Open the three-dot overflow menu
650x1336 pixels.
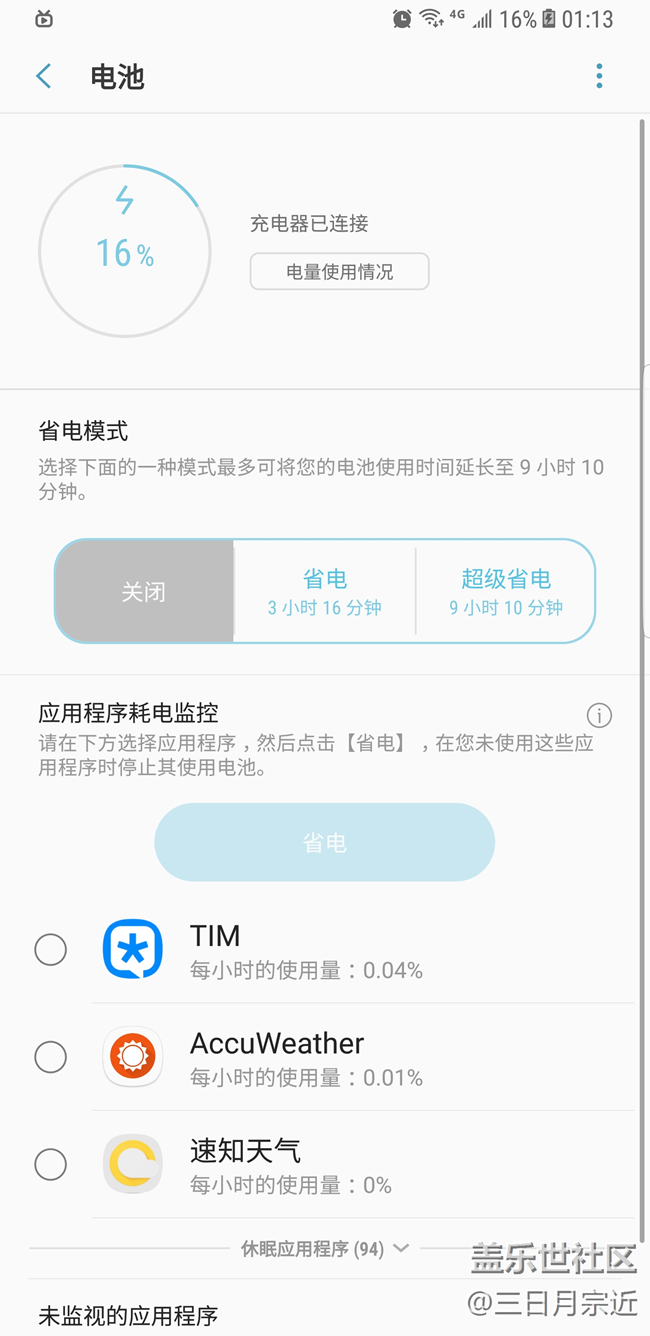pos(599,76)
